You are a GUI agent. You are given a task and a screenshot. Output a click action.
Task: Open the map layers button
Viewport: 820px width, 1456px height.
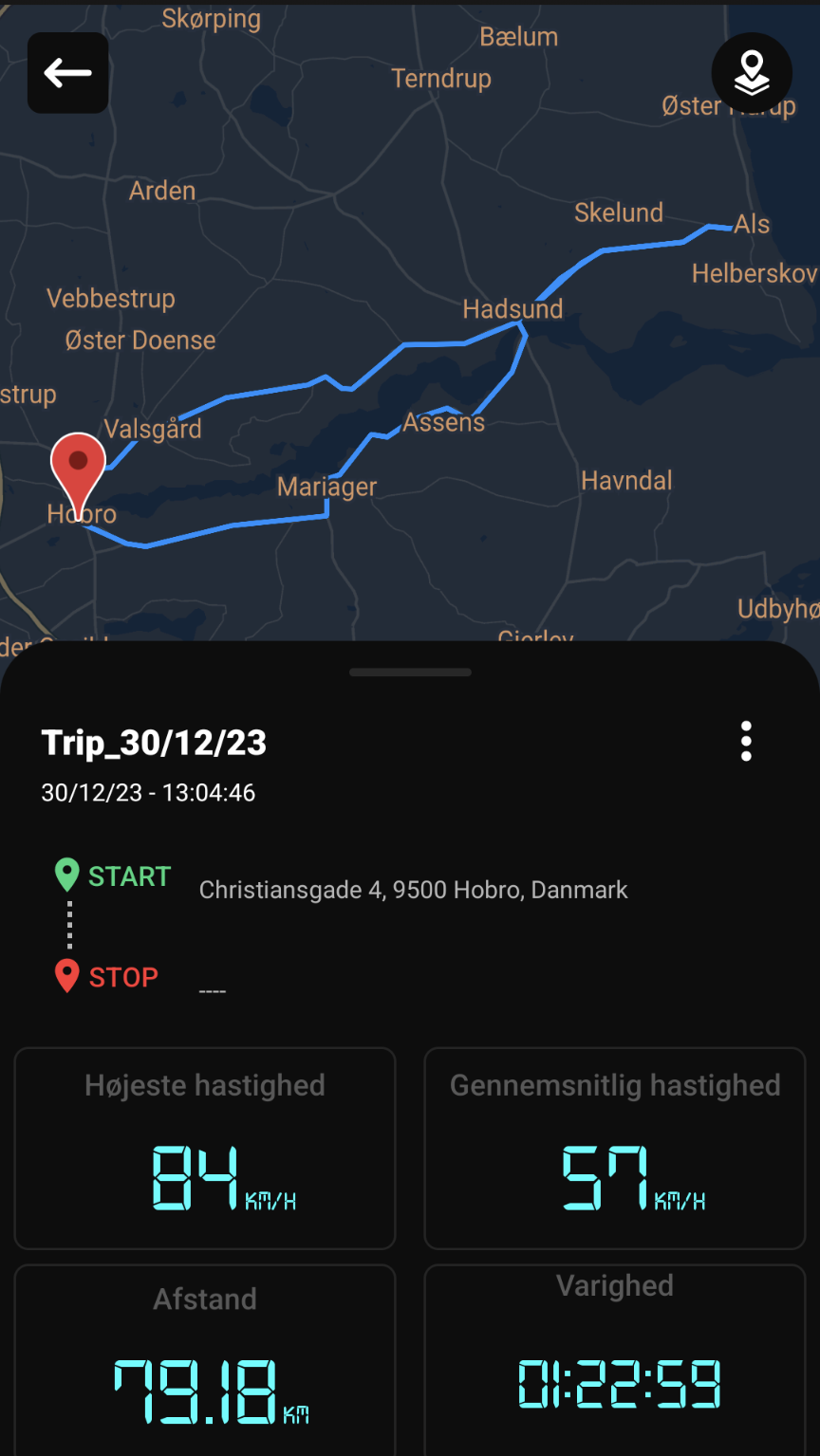pos(752,73)
